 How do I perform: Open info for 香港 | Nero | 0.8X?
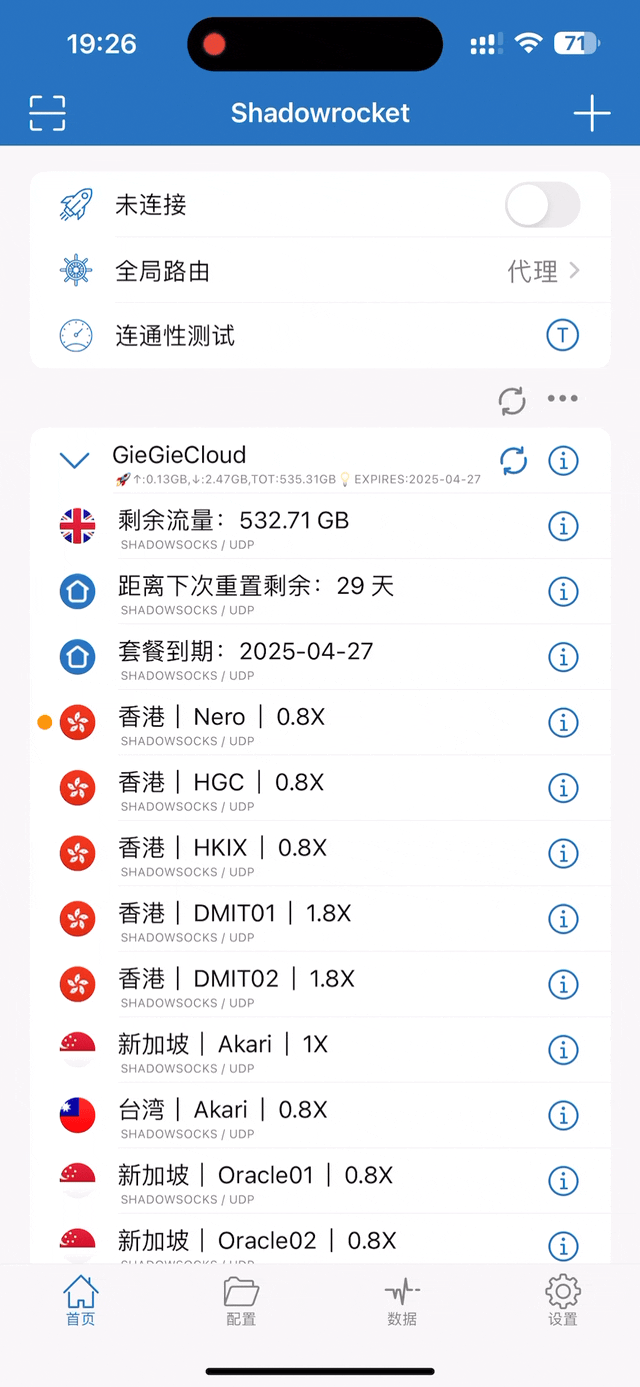click(563, 722)
